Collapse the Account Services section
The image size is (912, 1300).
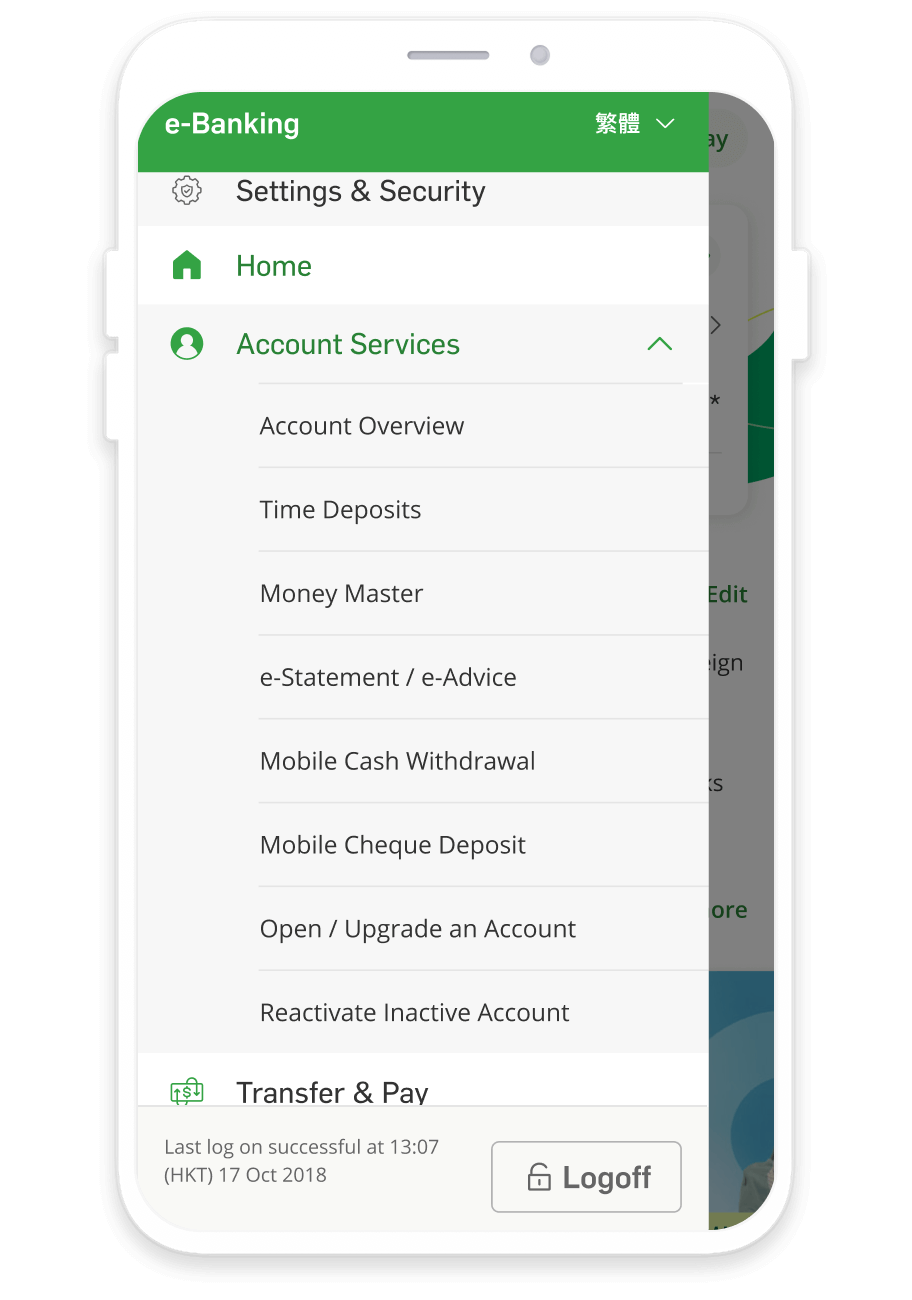(x=659, y=344)
